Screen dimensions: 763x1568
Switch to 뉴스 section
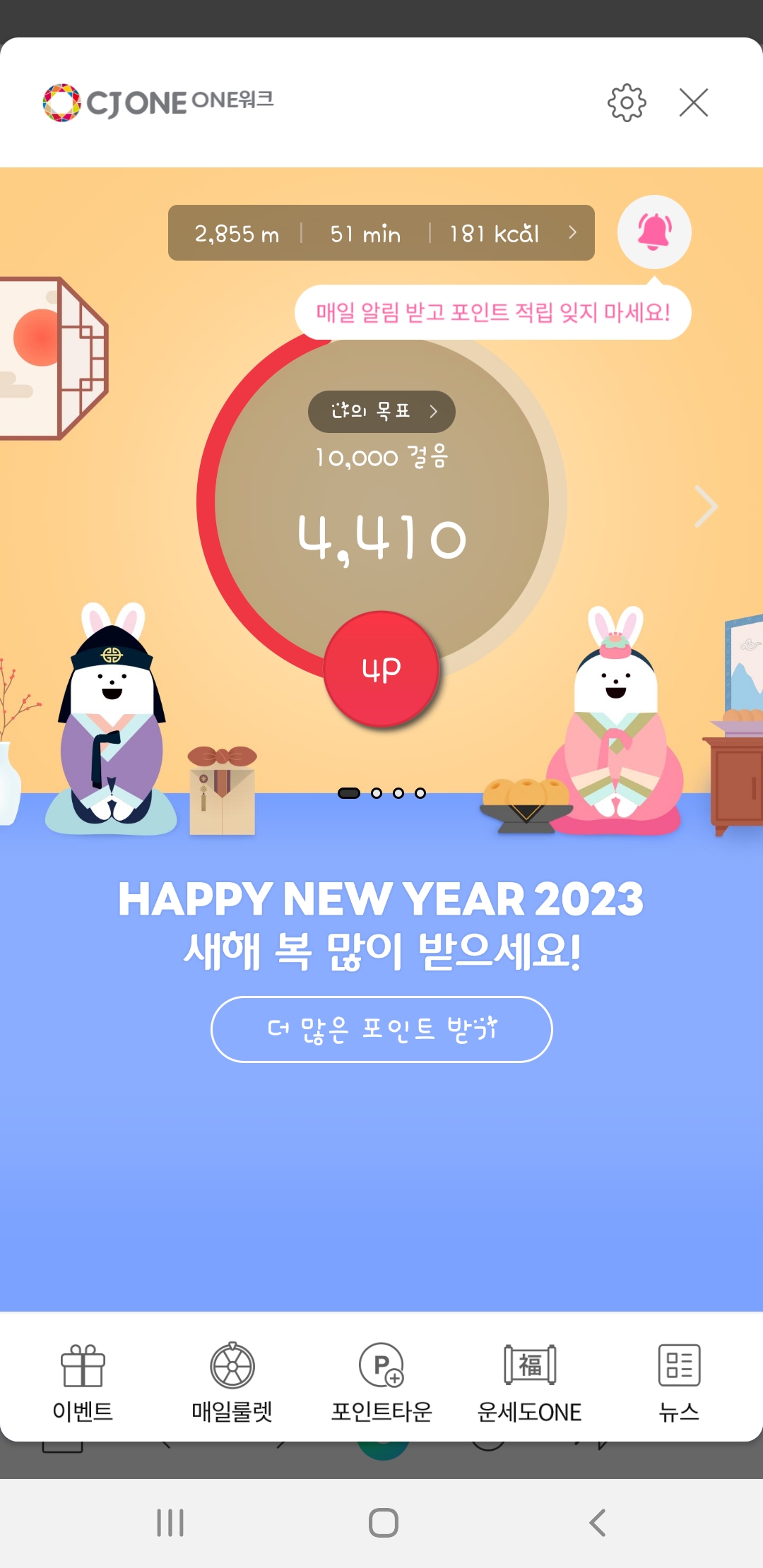pos(679,1382)
